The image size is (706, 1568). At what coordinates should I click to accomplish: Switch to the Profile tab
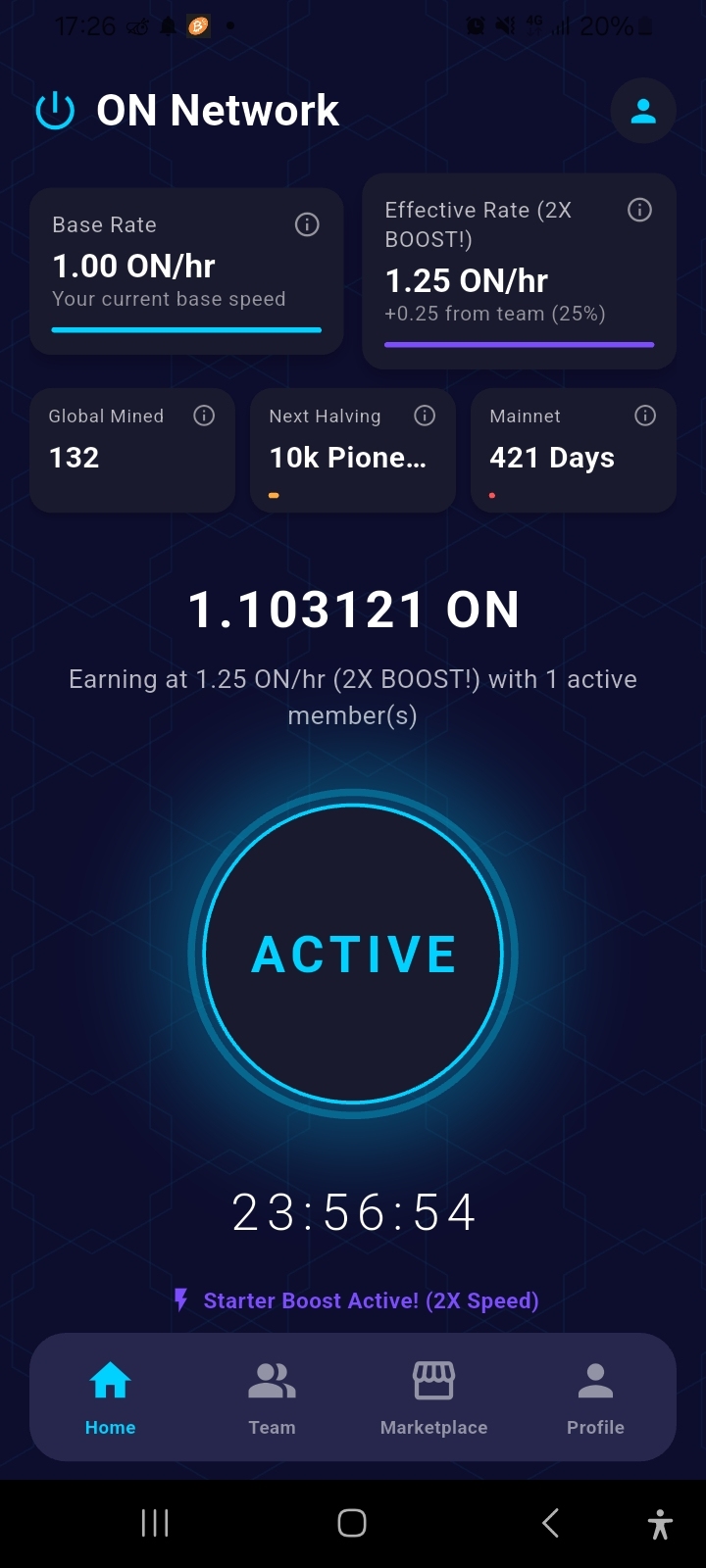(595, 1397)
